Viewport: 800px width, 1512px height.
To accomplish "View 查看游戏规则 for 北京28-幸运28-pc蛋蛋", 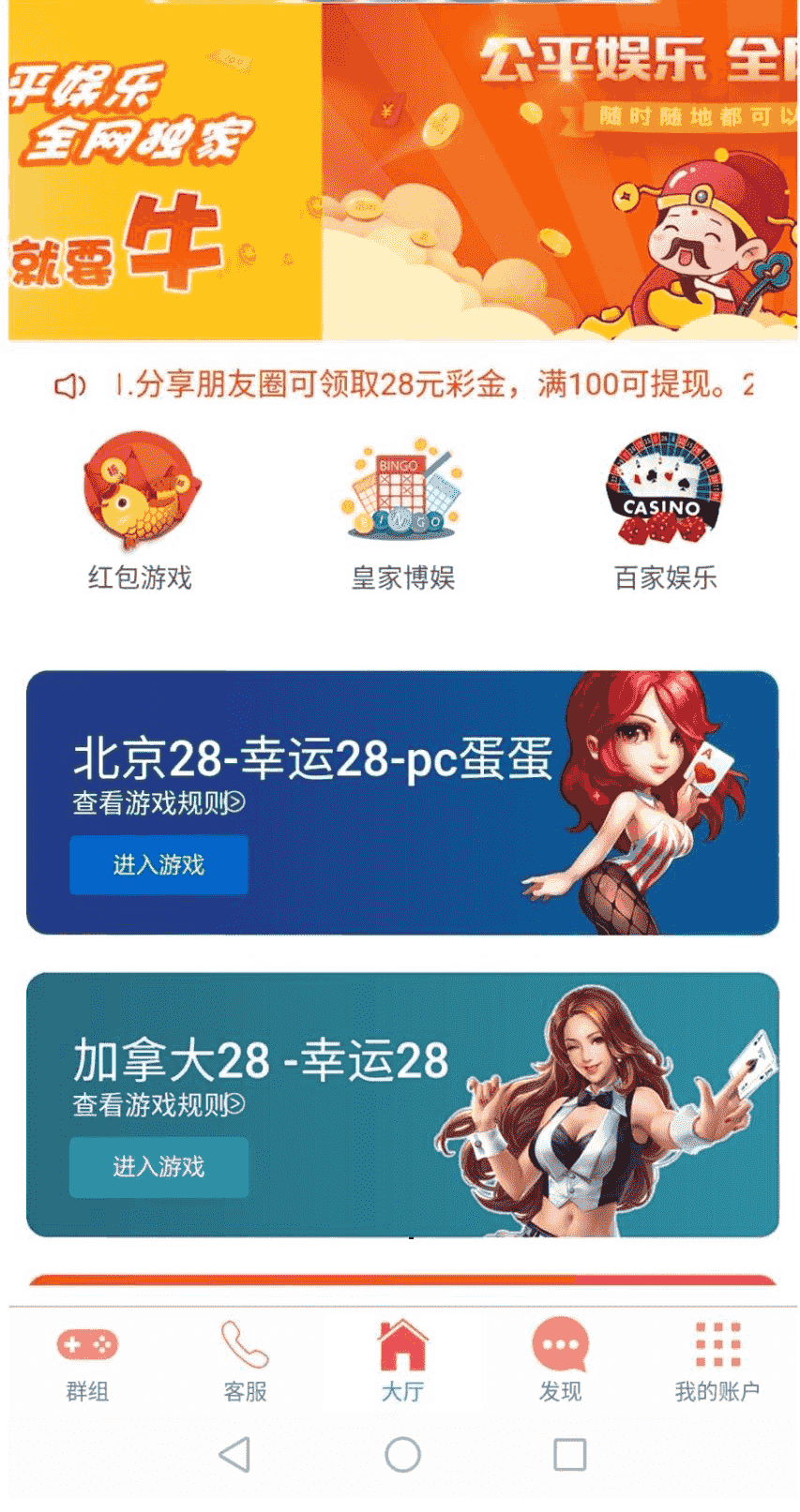I will click(158, 803).
